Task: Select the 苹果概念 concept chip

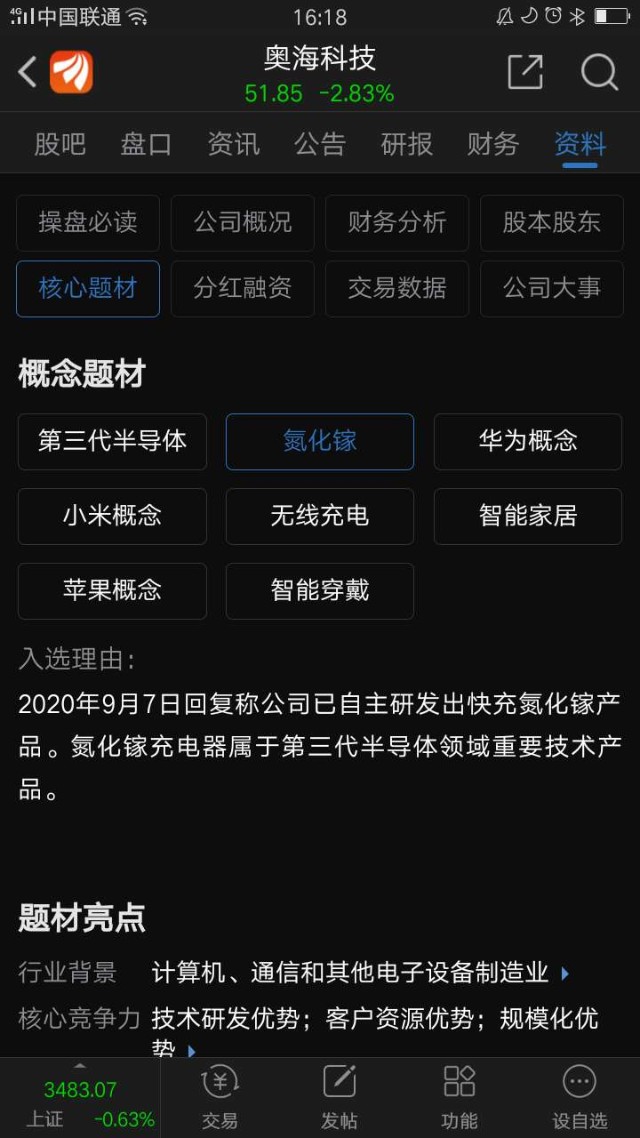Action: coord(112,591)
